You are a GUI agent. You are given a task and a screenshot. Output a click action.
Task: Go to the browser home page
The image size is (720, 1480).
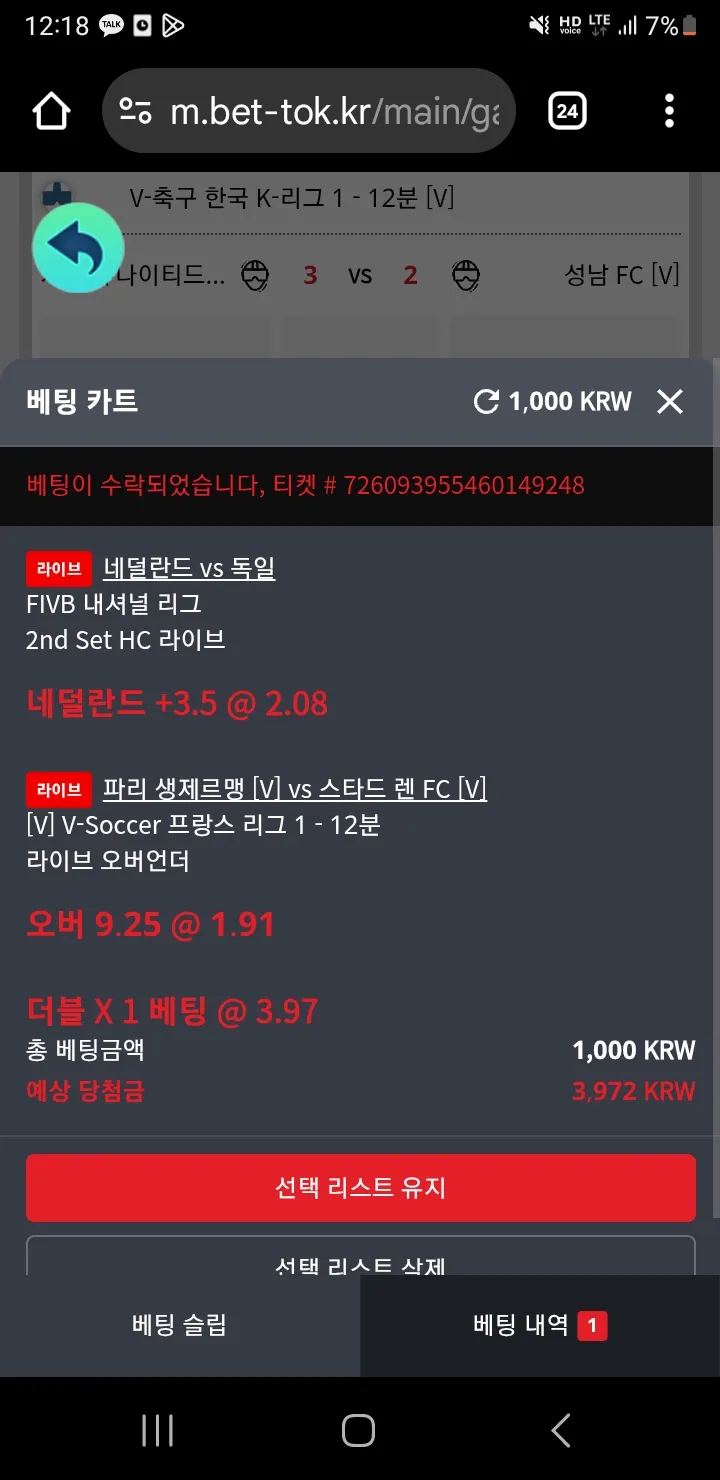[51, 111]
